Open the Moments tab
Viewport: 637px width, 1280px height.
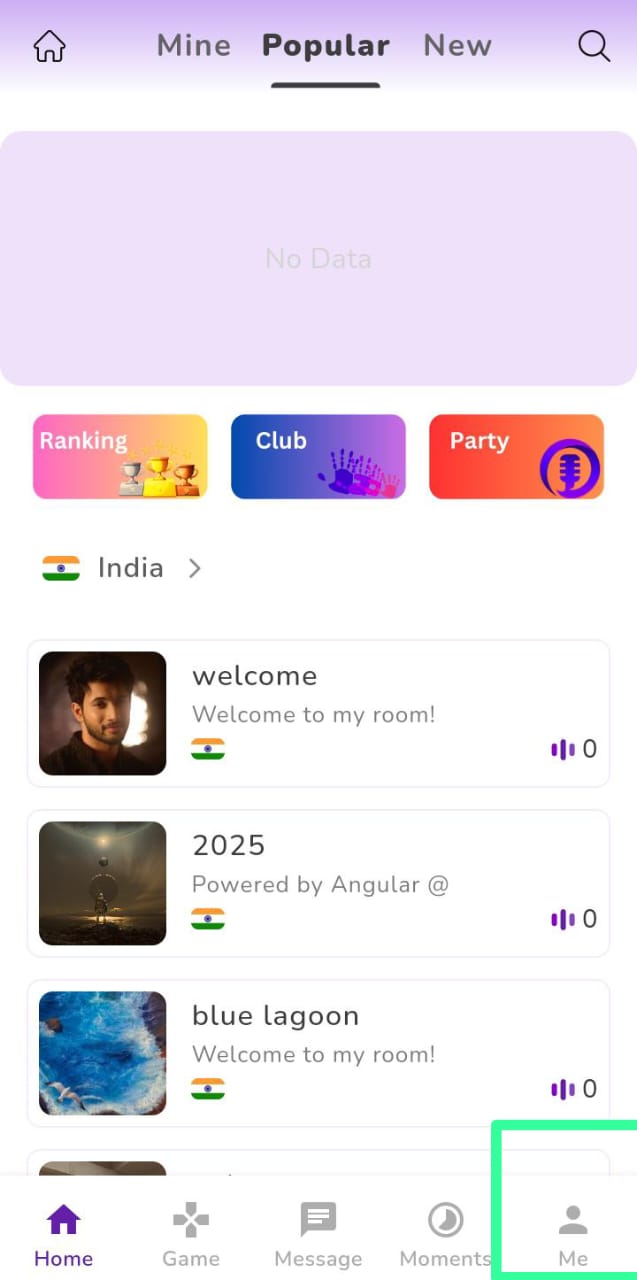445,1235
